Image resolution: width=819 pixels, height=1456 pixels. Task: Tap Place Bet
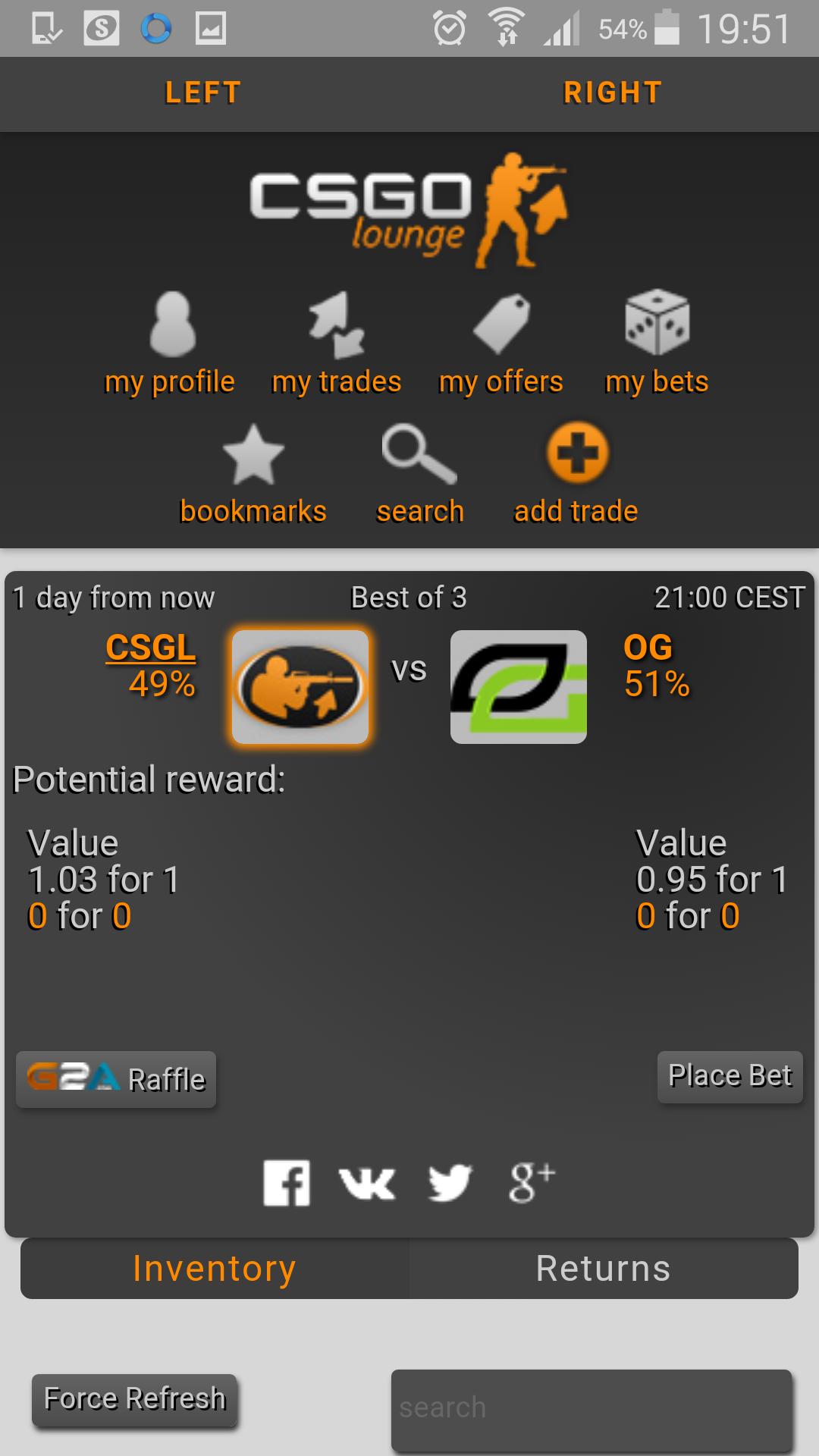(730, 1076)
